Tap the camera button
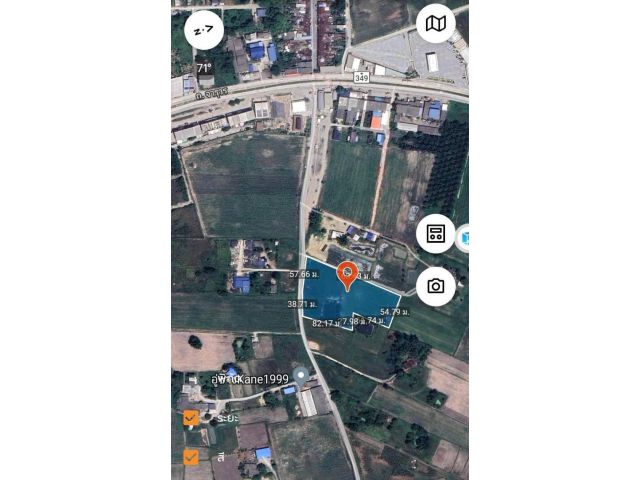 [435, 286]
